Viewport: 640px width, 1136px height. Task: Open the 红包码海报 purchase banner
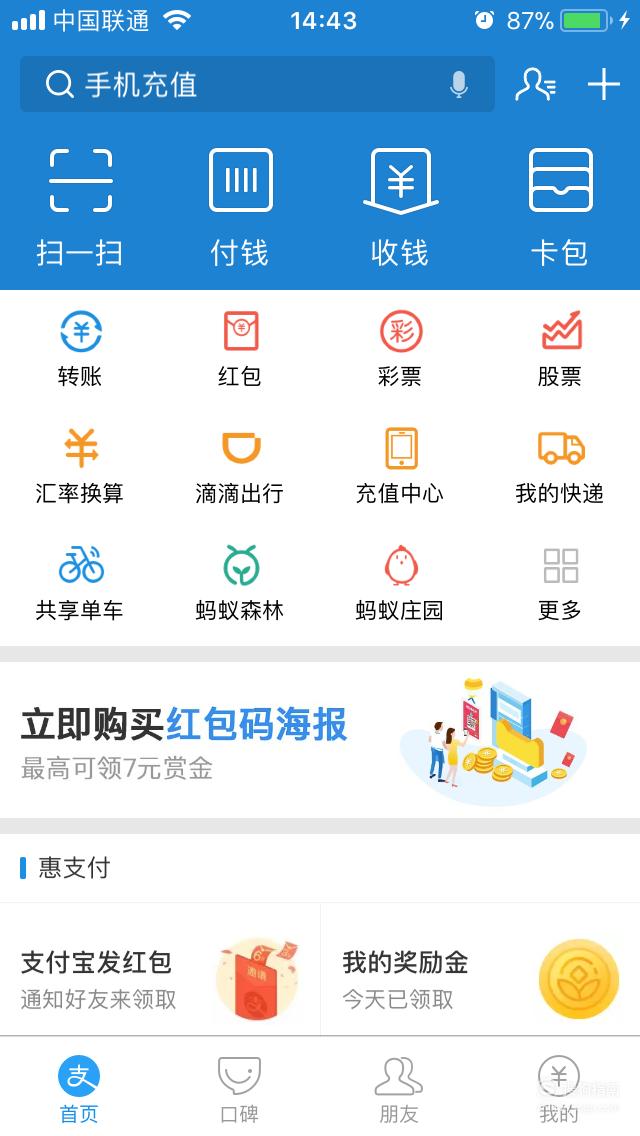point(320,740)
